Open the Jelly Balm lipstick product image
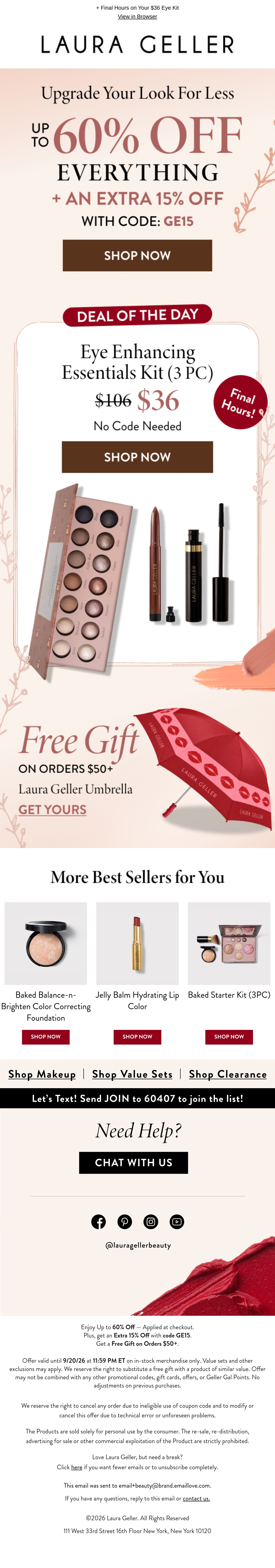The image size is (275, 1568). coord(137,943)
